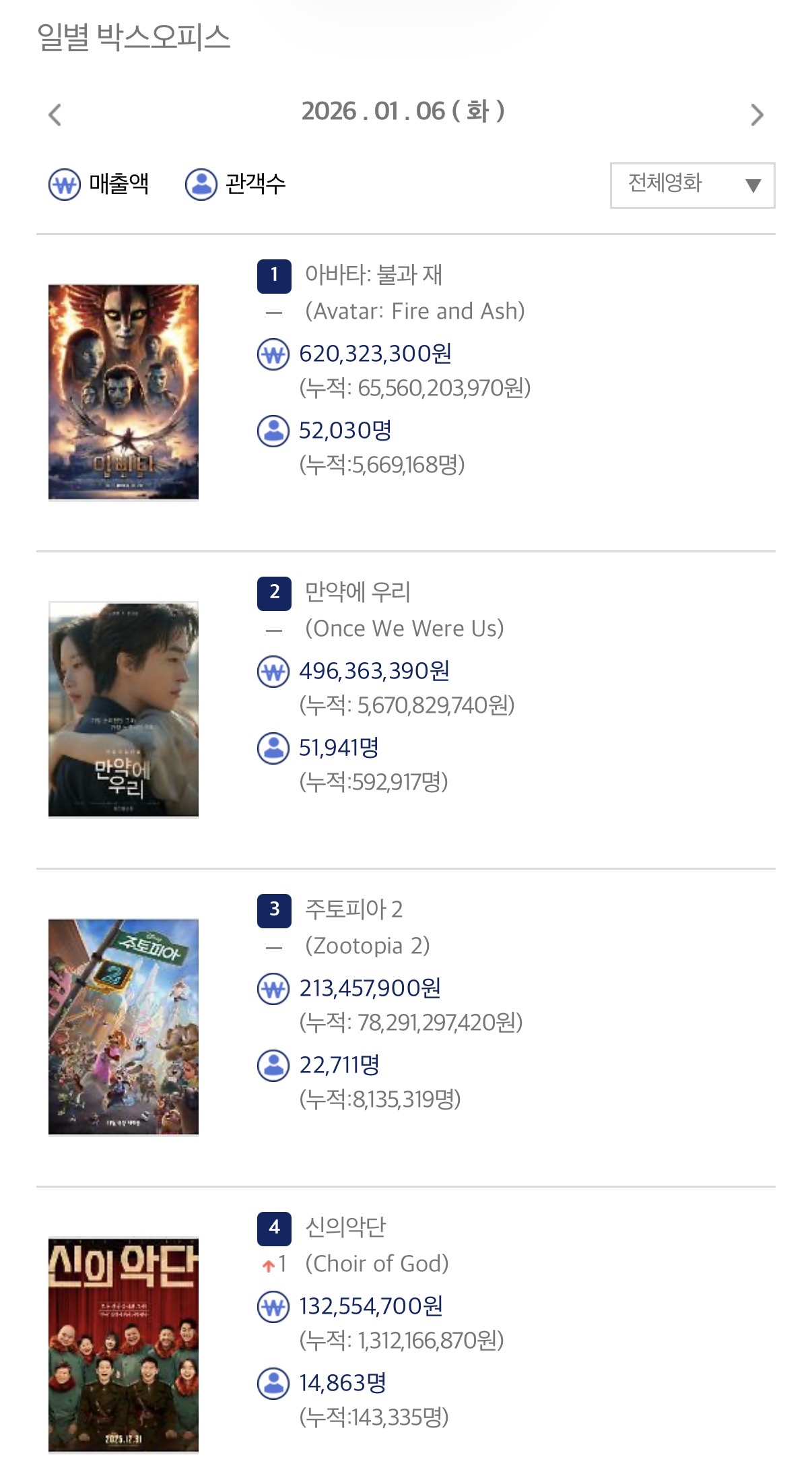Tap the 신의악단 title
The image size is (812, 1478).
[x=345, y=1227]
